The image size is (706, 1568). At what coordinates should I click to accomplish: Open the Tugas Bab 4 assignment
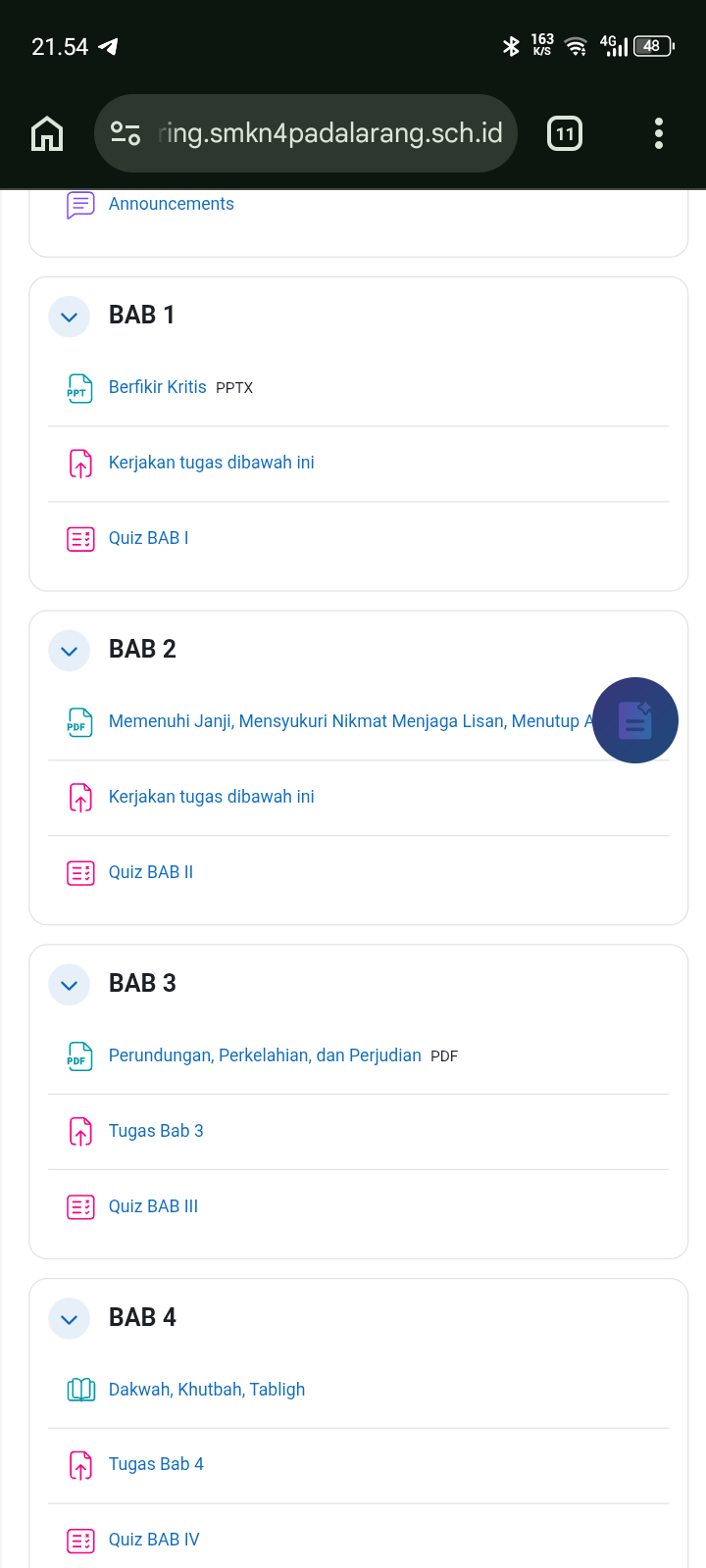pos(156,1464)
